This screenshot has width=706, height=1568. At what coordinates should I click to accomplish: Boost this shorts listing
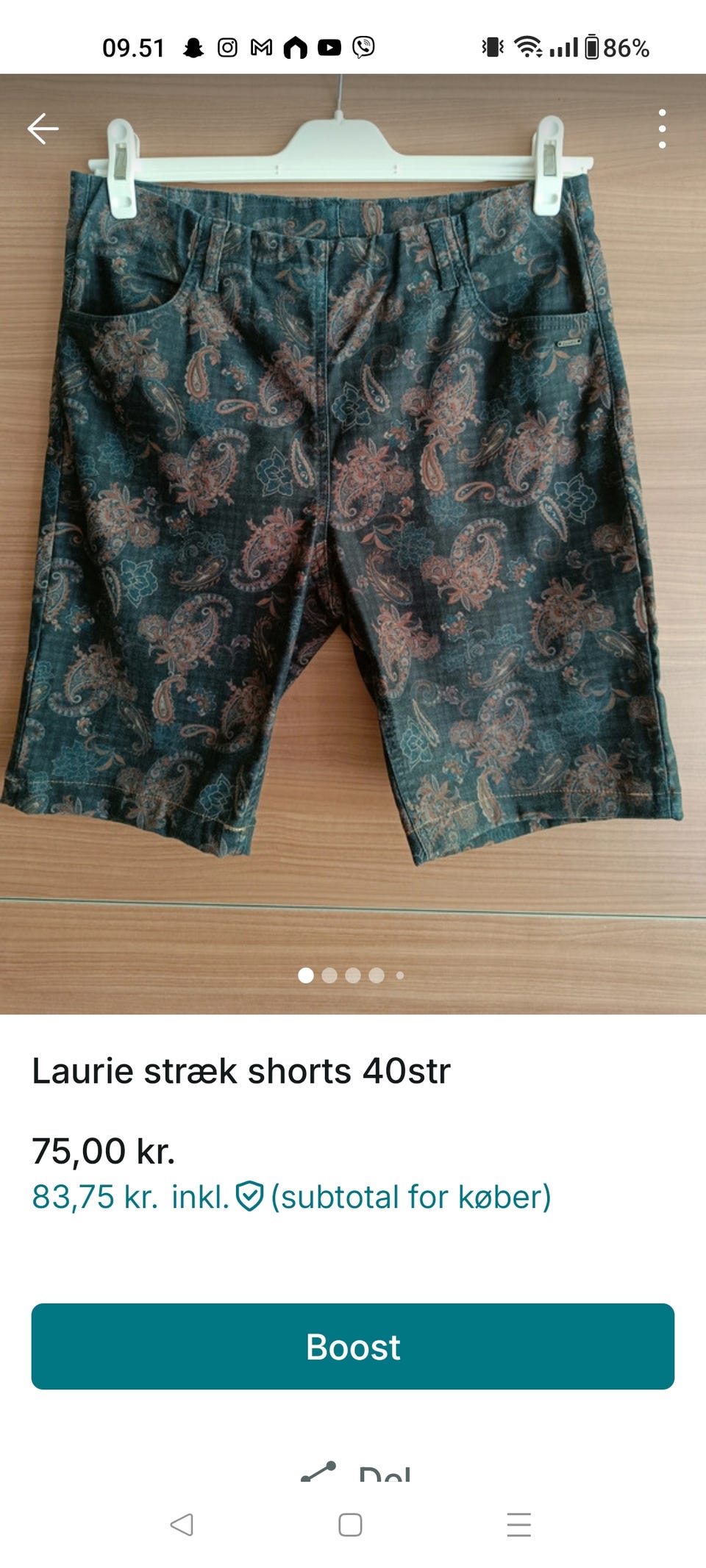pyautogui.click(x=353, y=1346)
